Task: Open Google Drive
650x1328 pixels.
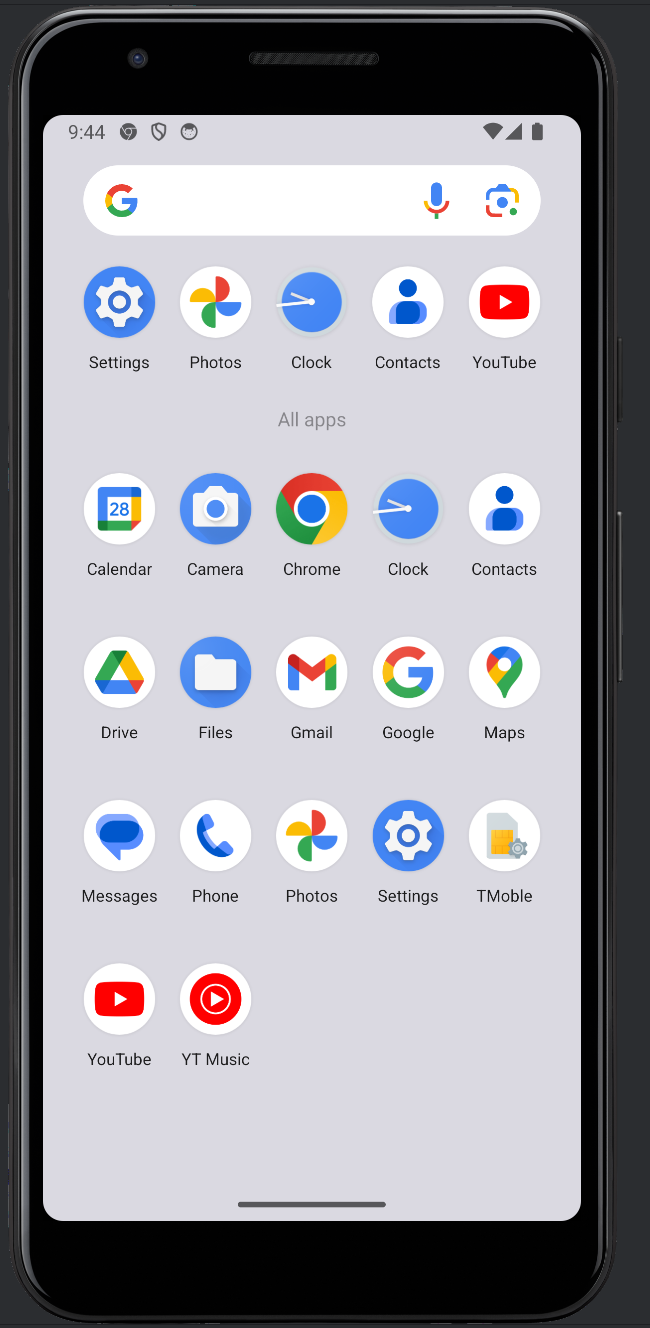Action: click(119, 672)
